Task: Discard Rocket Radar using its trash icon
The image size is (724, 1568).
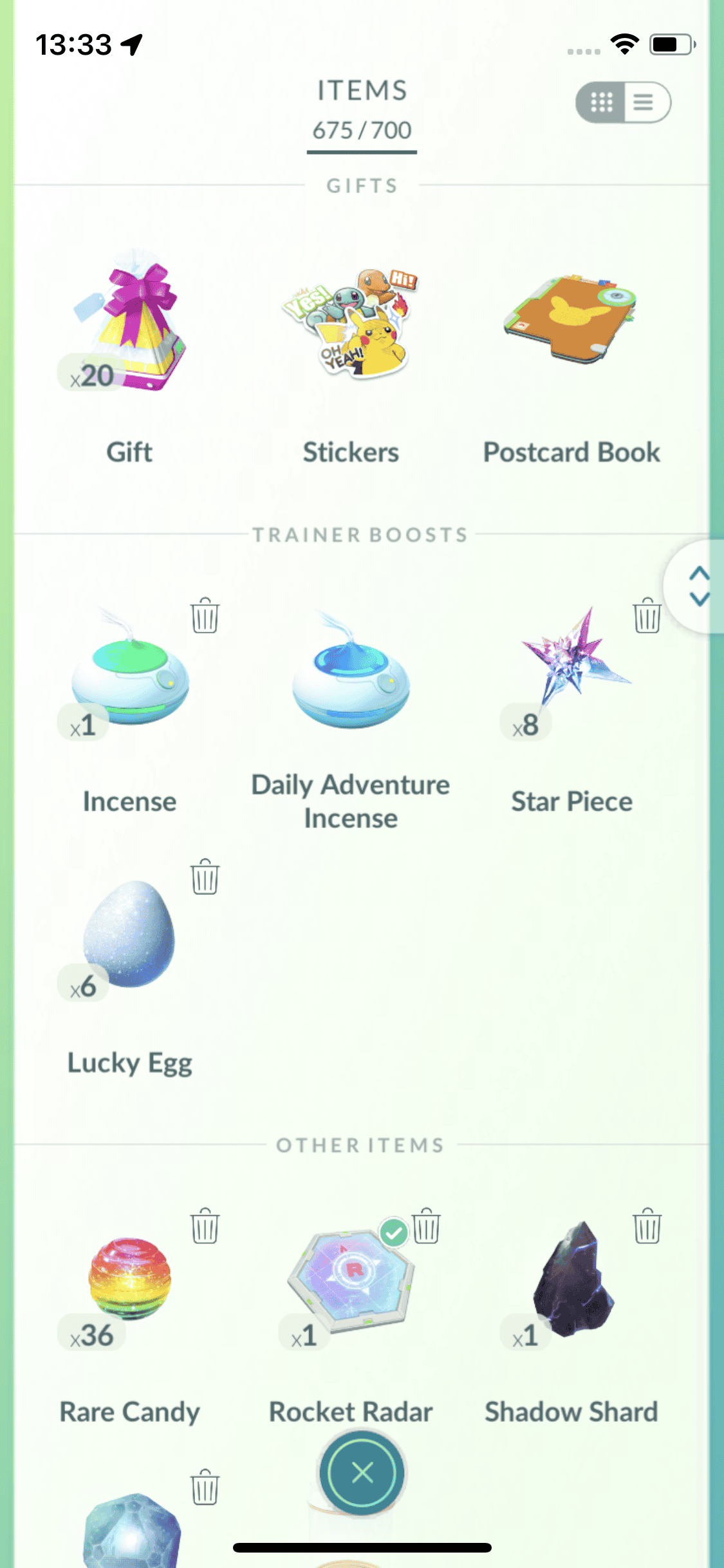Action: point(426,1226)
